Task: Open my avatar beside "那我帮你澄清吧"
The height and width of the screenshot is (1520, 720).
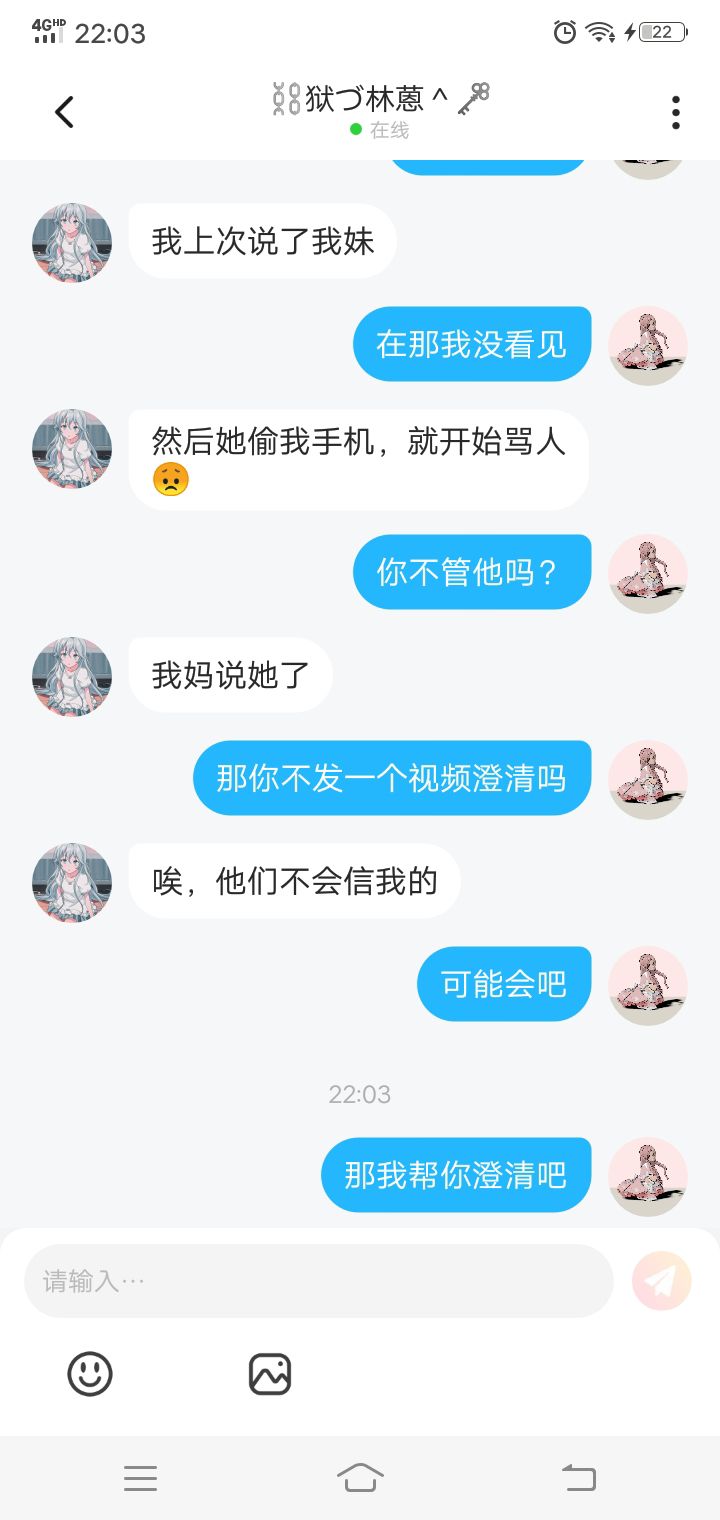Action: click(648, 1177)
